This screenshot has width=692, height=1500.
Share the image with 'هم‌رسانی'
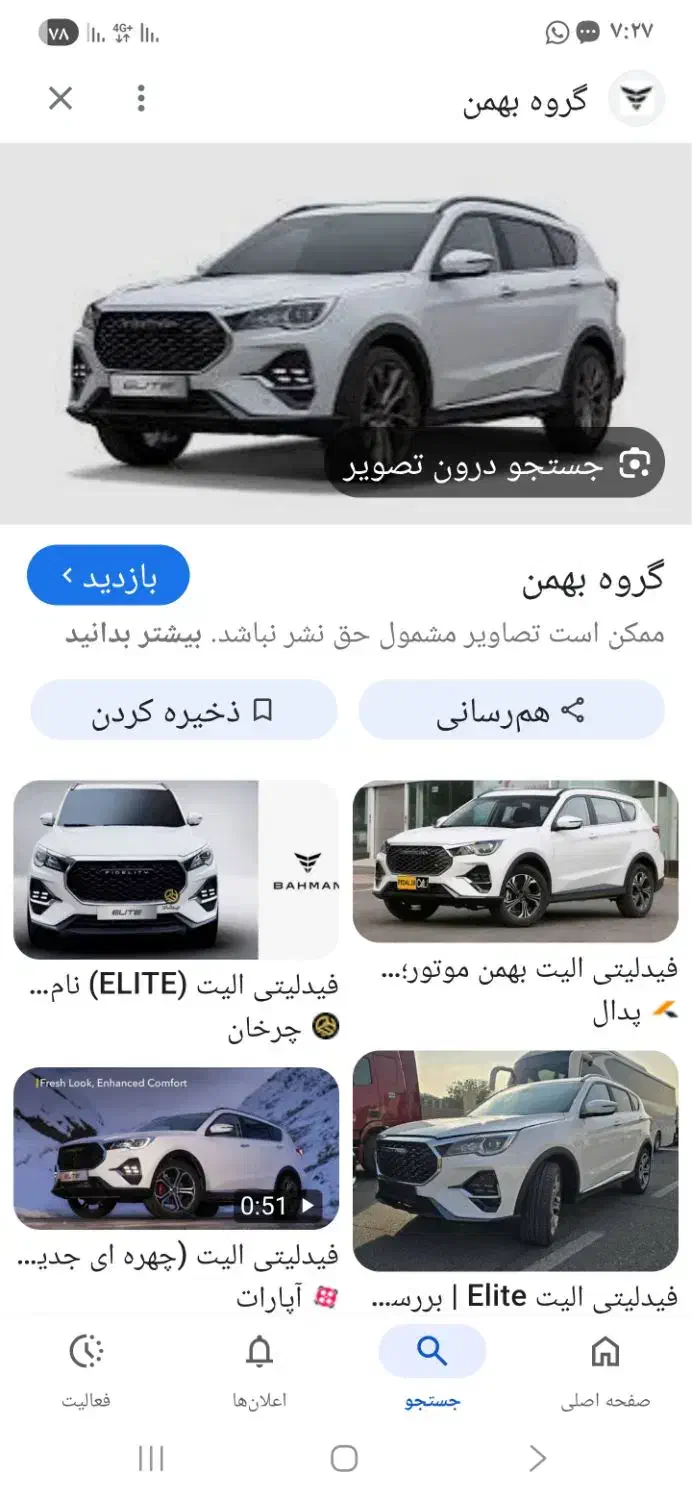tap(511, 711)
